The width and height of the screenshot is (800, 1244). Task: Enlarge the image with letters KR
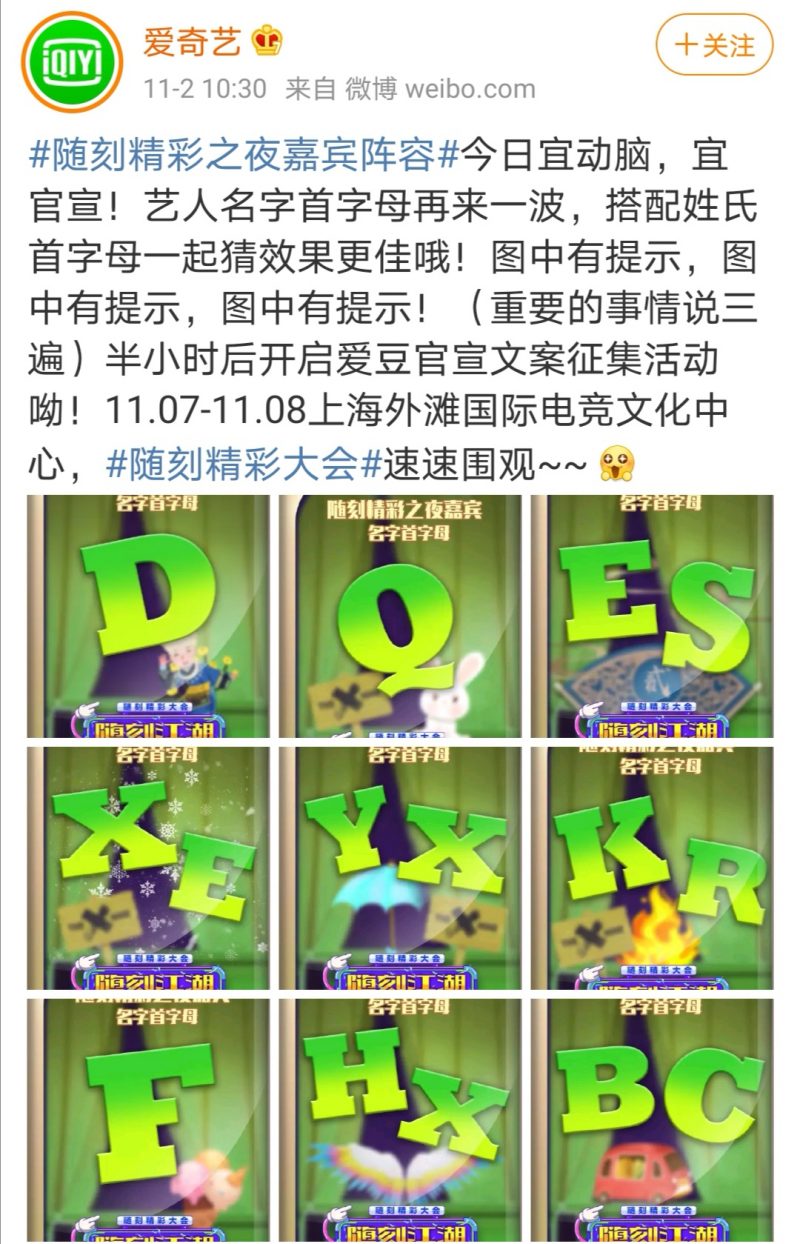click(652, 867)
